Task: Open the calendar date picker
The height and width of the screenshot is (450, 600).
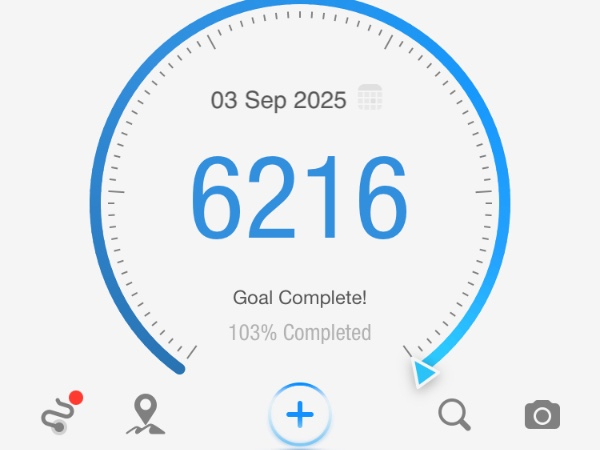Action: tap(371, 99)
